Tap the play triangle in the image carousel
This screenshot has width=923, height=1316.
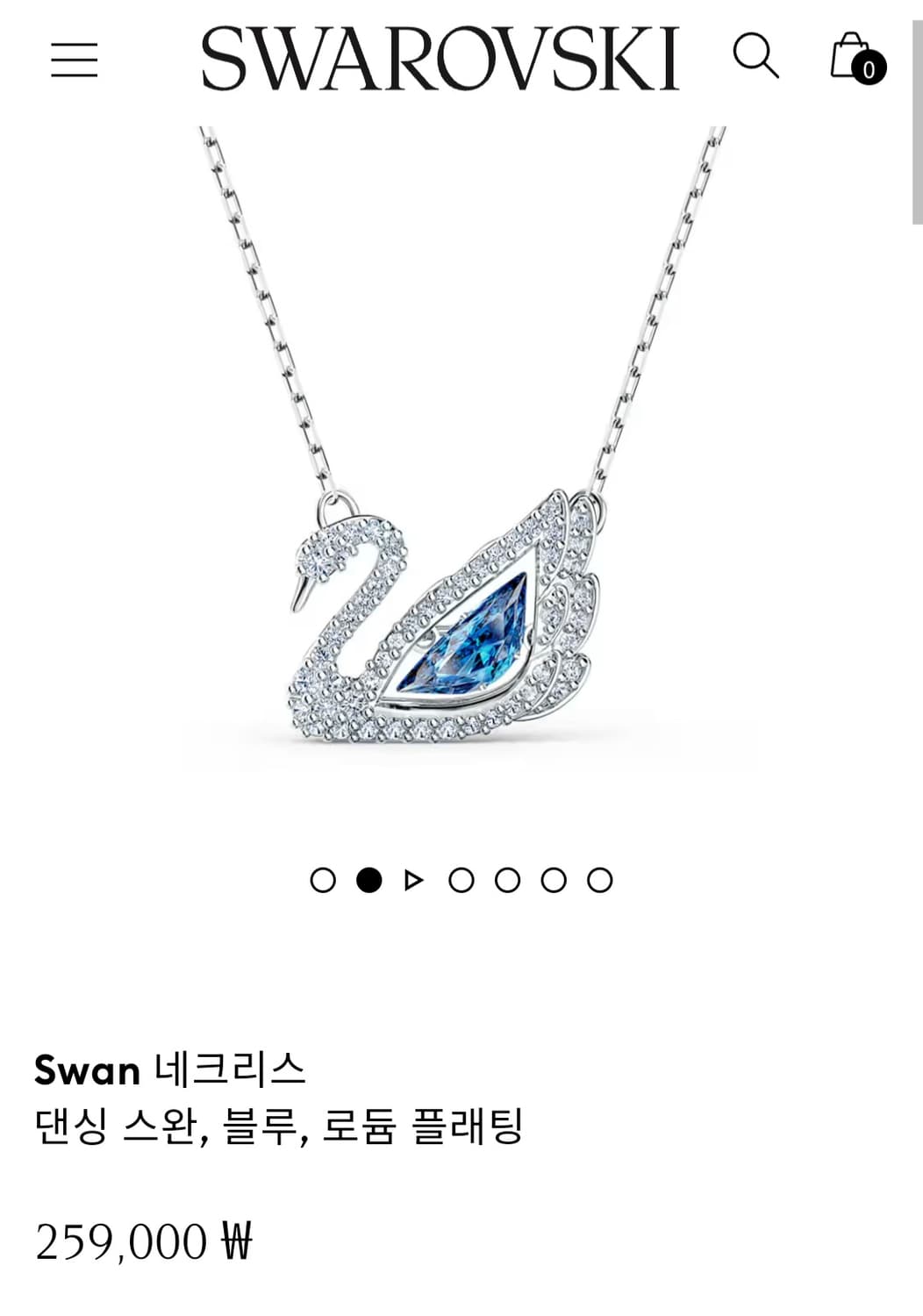pyautogui.click(x=413, y=880)
